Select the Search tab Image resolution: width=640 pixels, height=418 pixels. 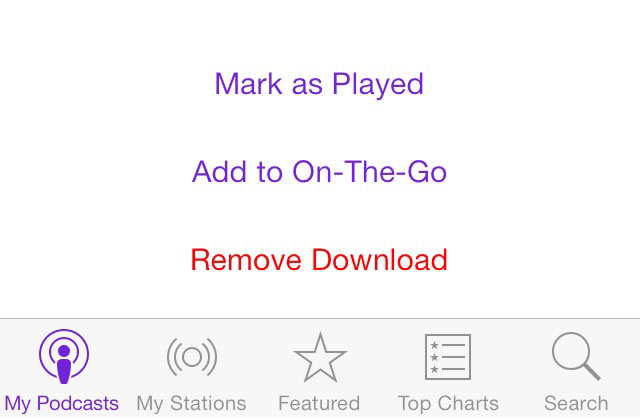(576, 370)
